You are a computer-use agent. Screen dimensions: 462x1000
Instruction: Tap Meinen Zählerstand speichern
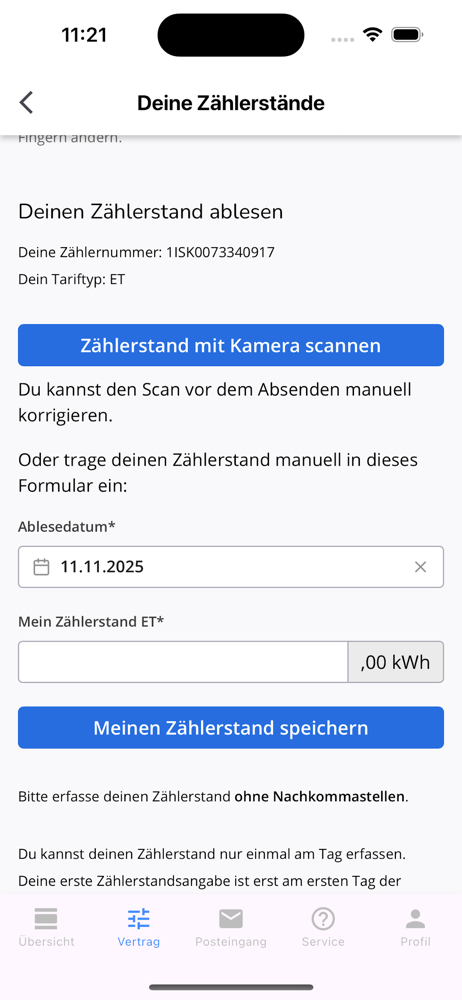click(230, 728)
